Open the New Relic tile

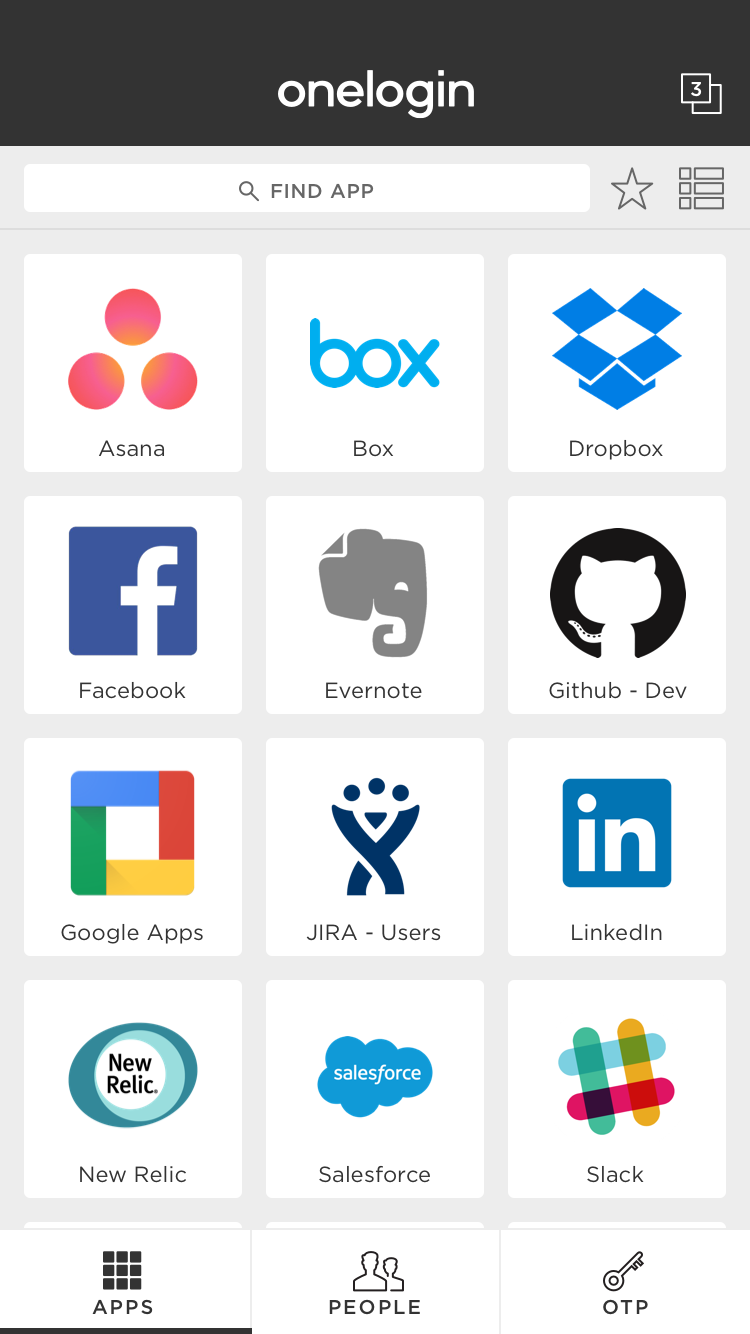tap(133, 1089)
